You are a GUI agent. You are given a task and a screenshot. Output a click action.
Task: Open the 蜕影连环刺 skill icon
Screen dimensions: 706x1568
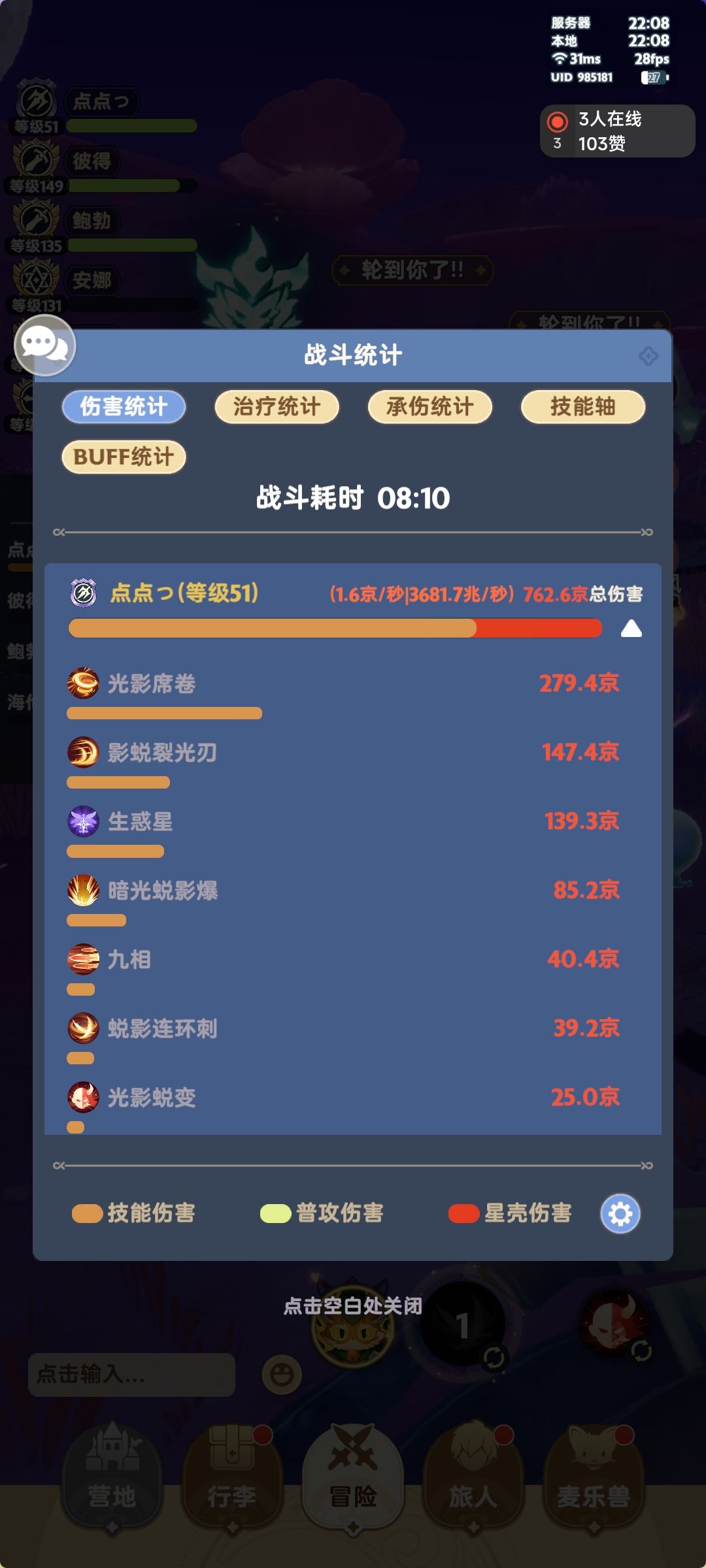click(82, 1028)
